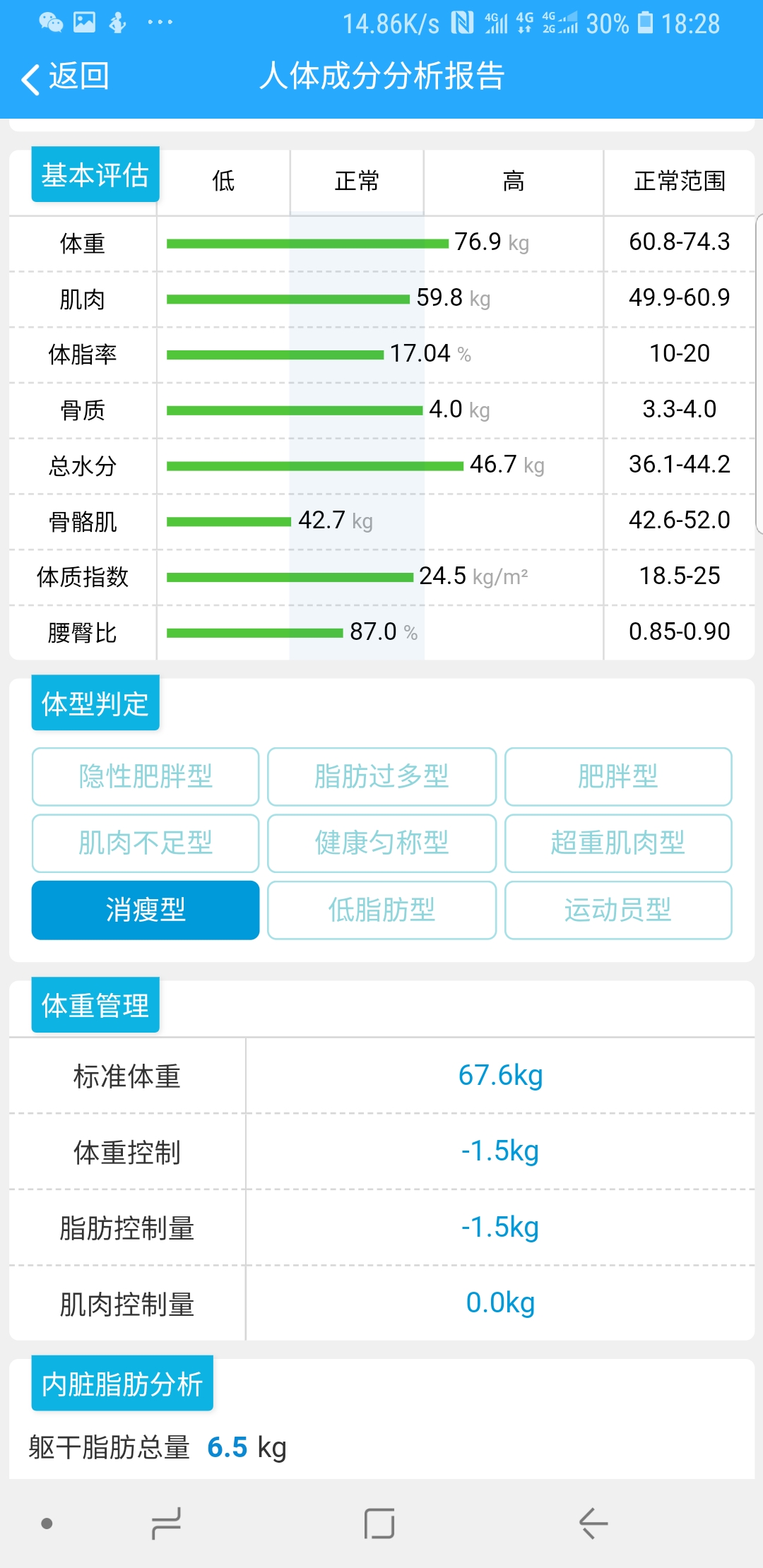Tap the system back arrow
This screenshot has height=1568, width=763.
[593, 1523]
